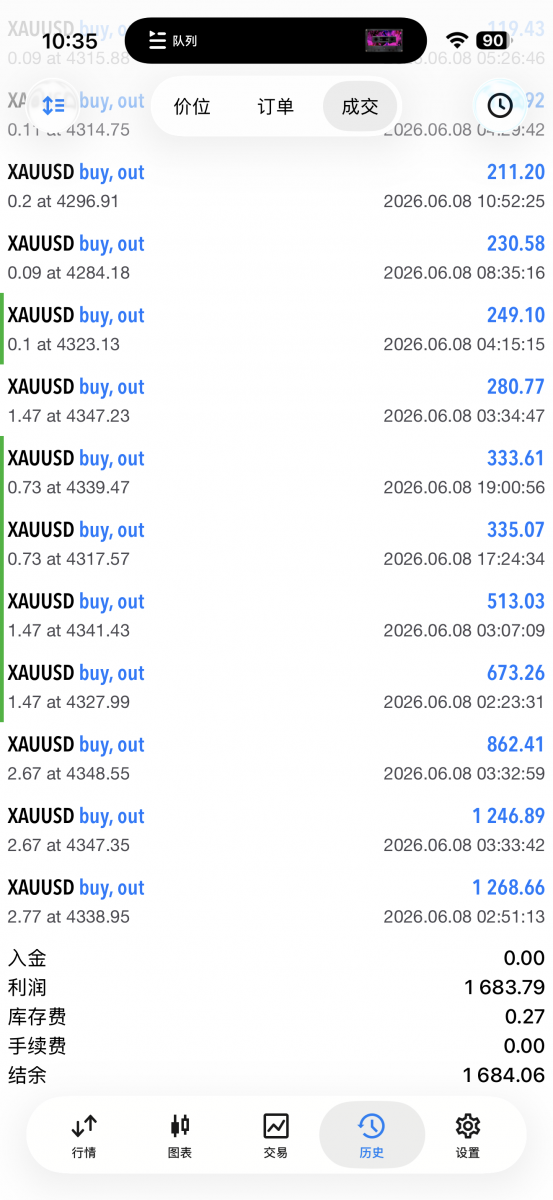Select the 成交 tab
Image resolution: width=553 pixels, height=1200 pixels.
(360, 106)
